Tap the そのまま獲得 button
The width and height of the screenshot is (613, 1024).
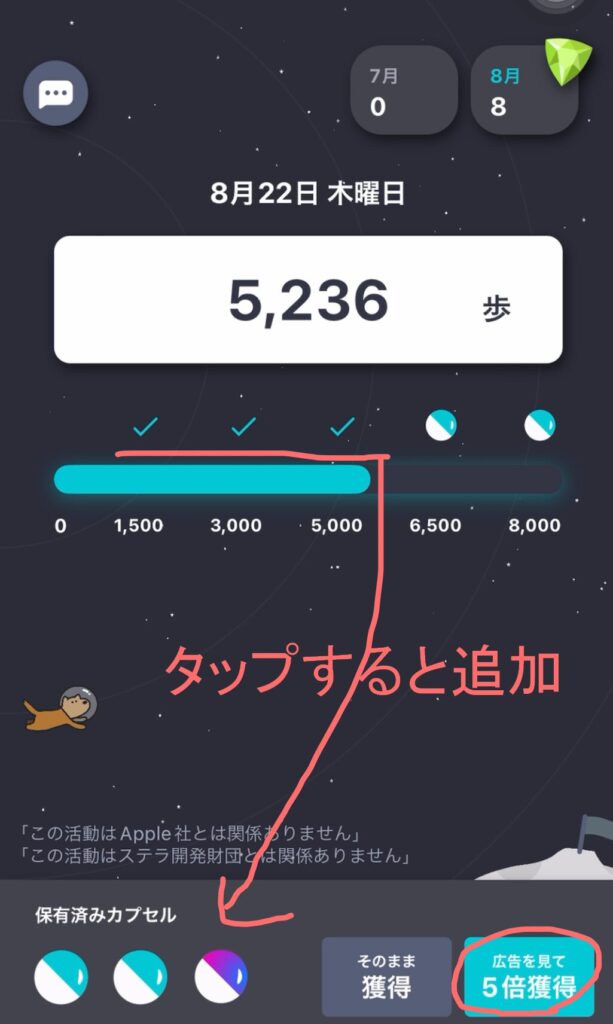point(386,977)
